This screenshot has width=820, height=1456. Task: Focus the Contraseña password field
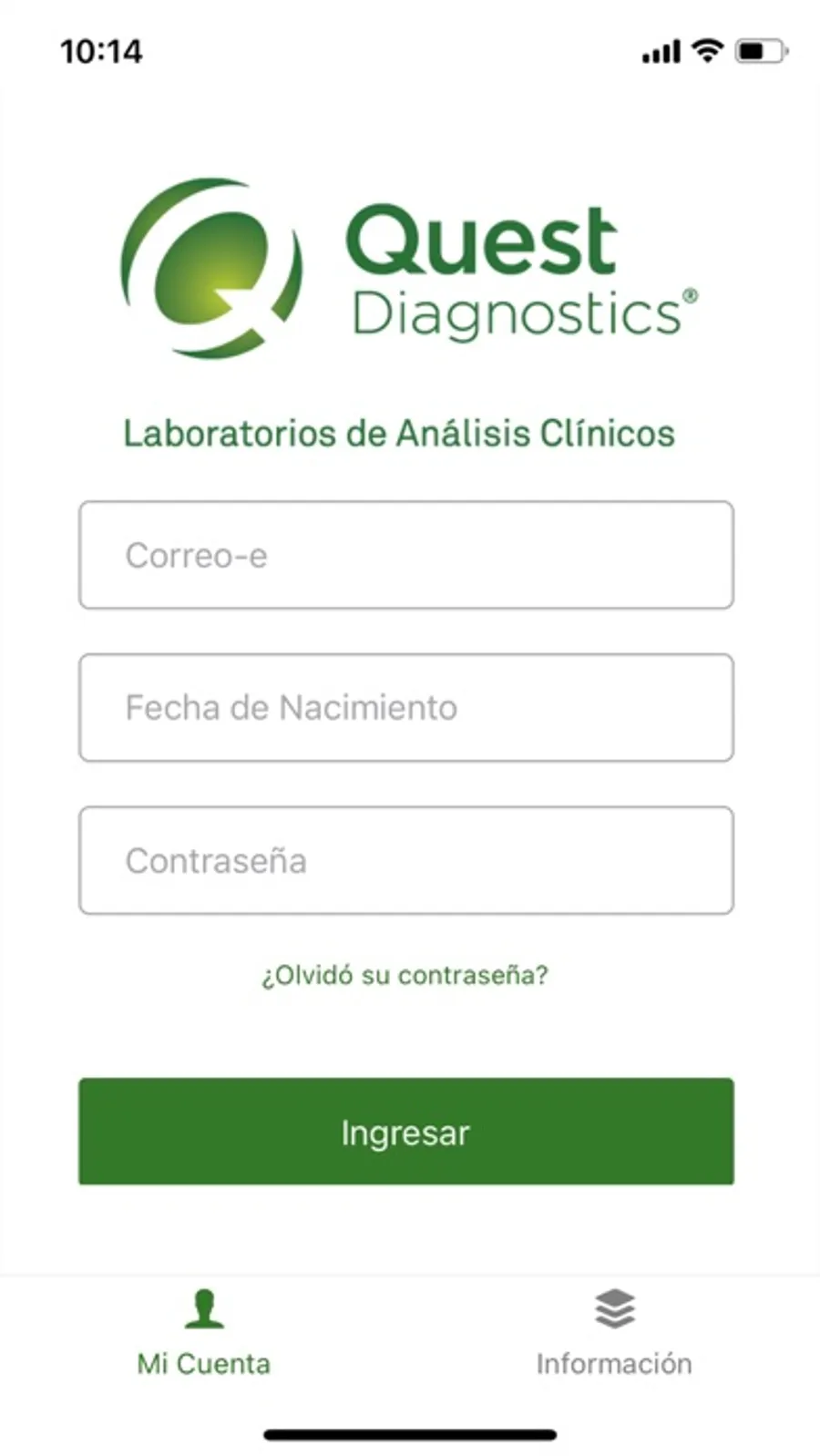pyautogui.click(x=405, y=860)
